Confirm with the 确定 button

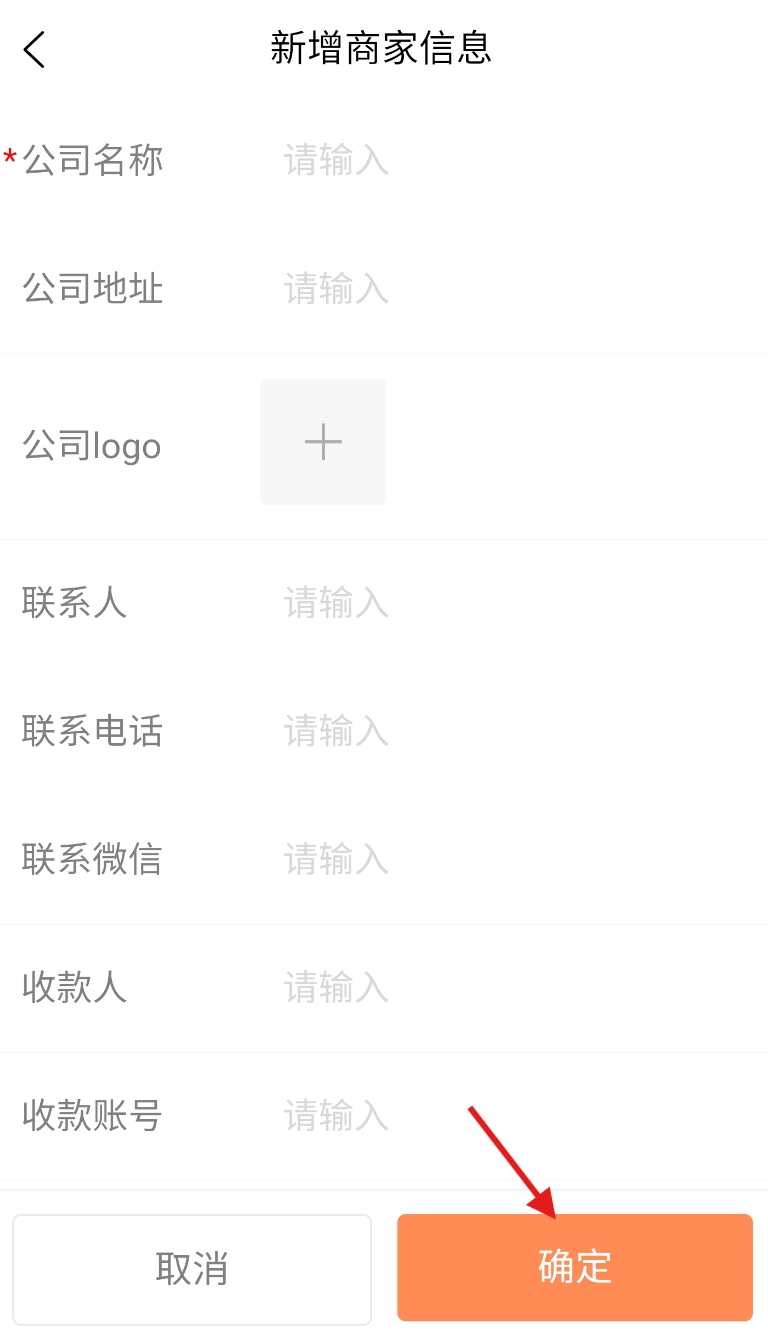574,1268
